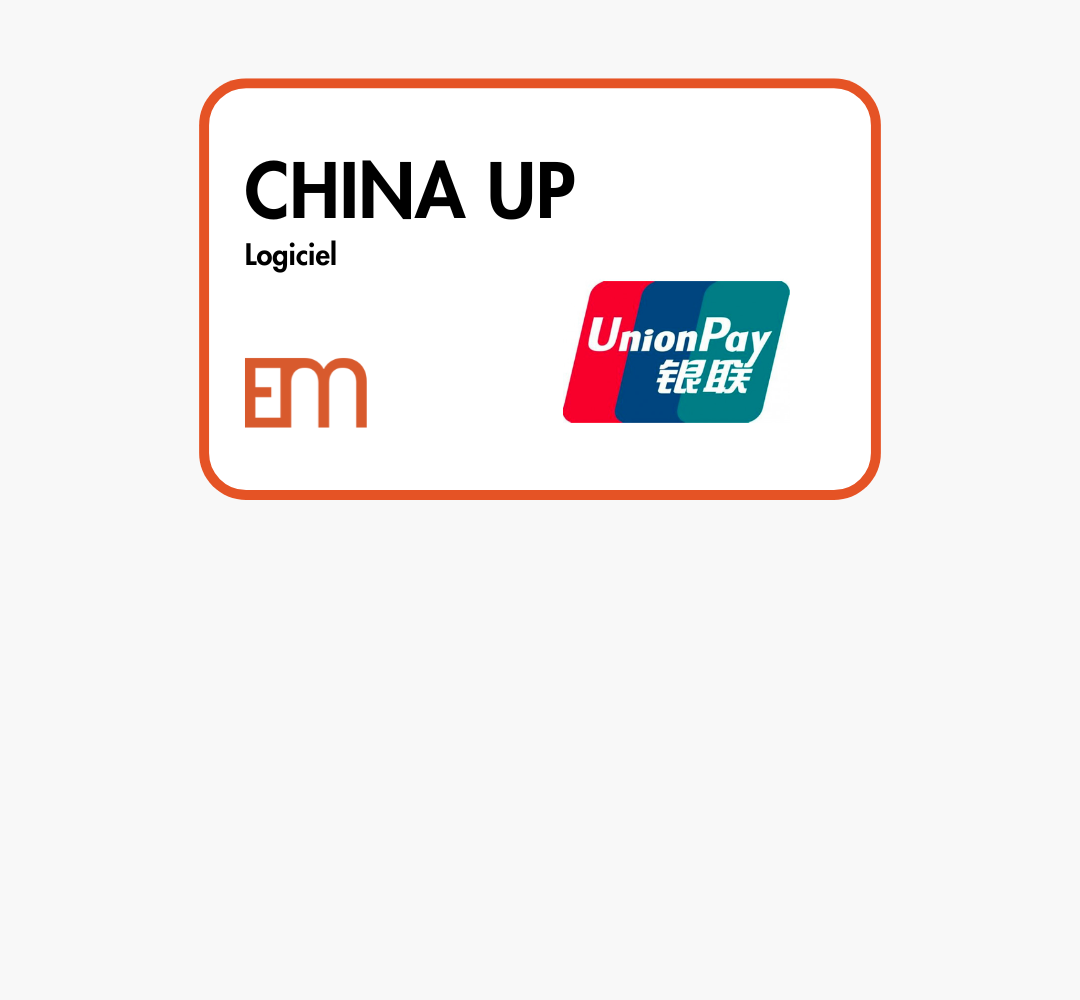Open the CHINA UP Logiciel card
The width and height of the screenshot is (1080, 1000).
point(540,288)
